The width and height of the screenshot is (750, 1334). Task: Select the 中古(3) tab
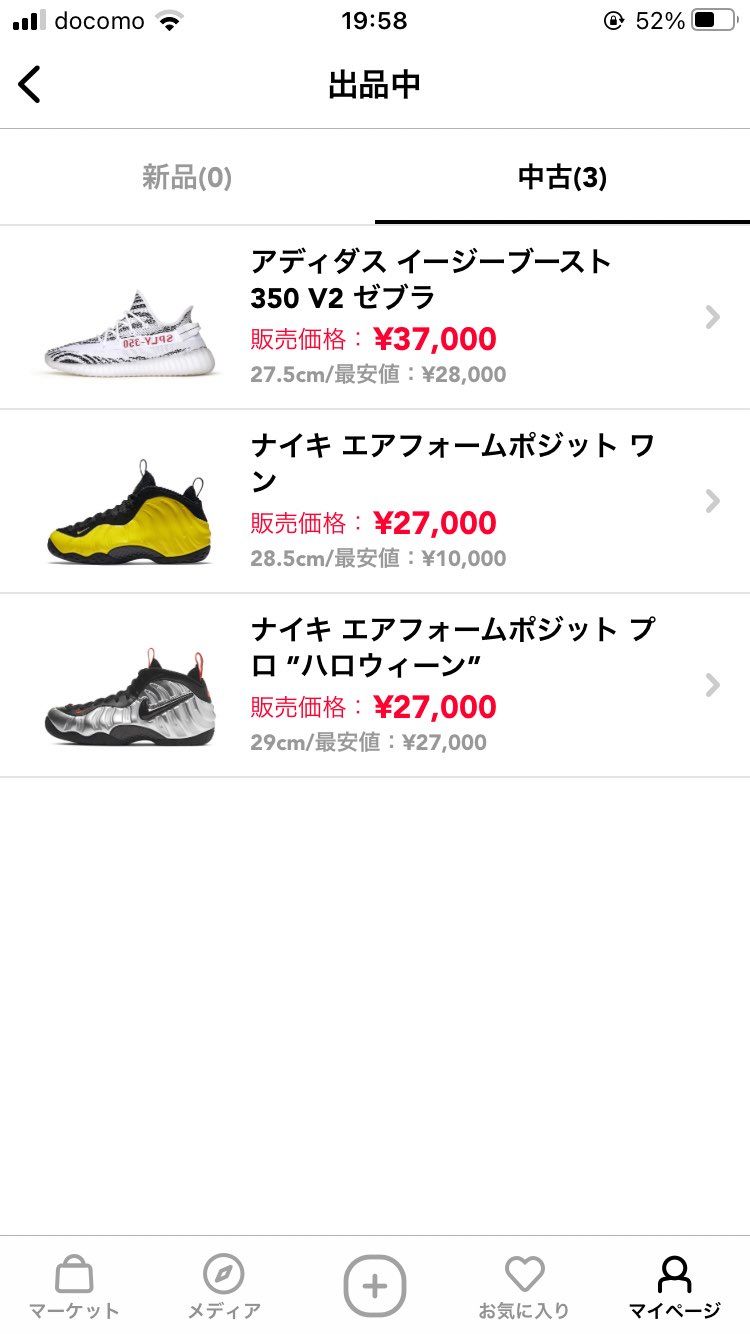point(562,176)
